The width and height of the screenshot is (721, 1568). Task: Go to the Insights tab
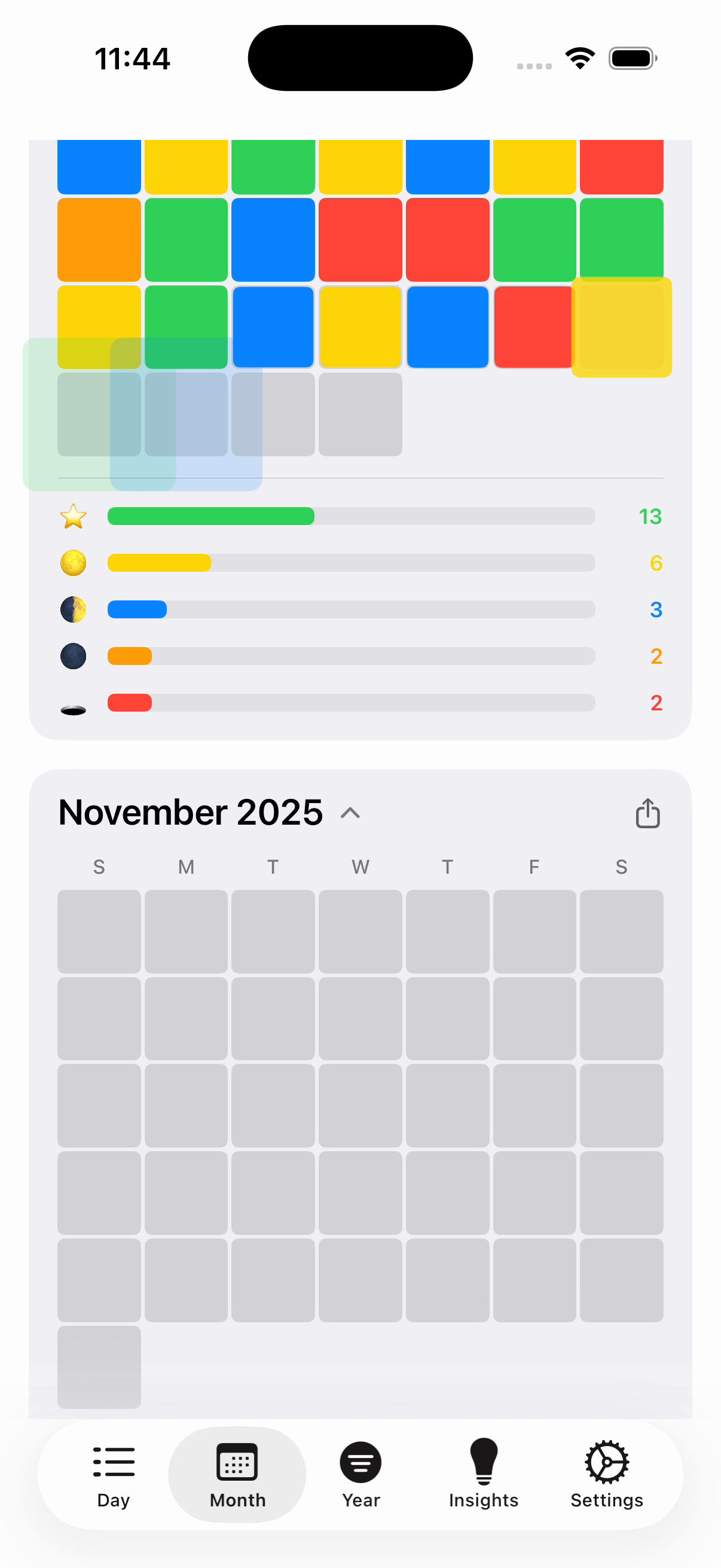(x=484, y=1474)
